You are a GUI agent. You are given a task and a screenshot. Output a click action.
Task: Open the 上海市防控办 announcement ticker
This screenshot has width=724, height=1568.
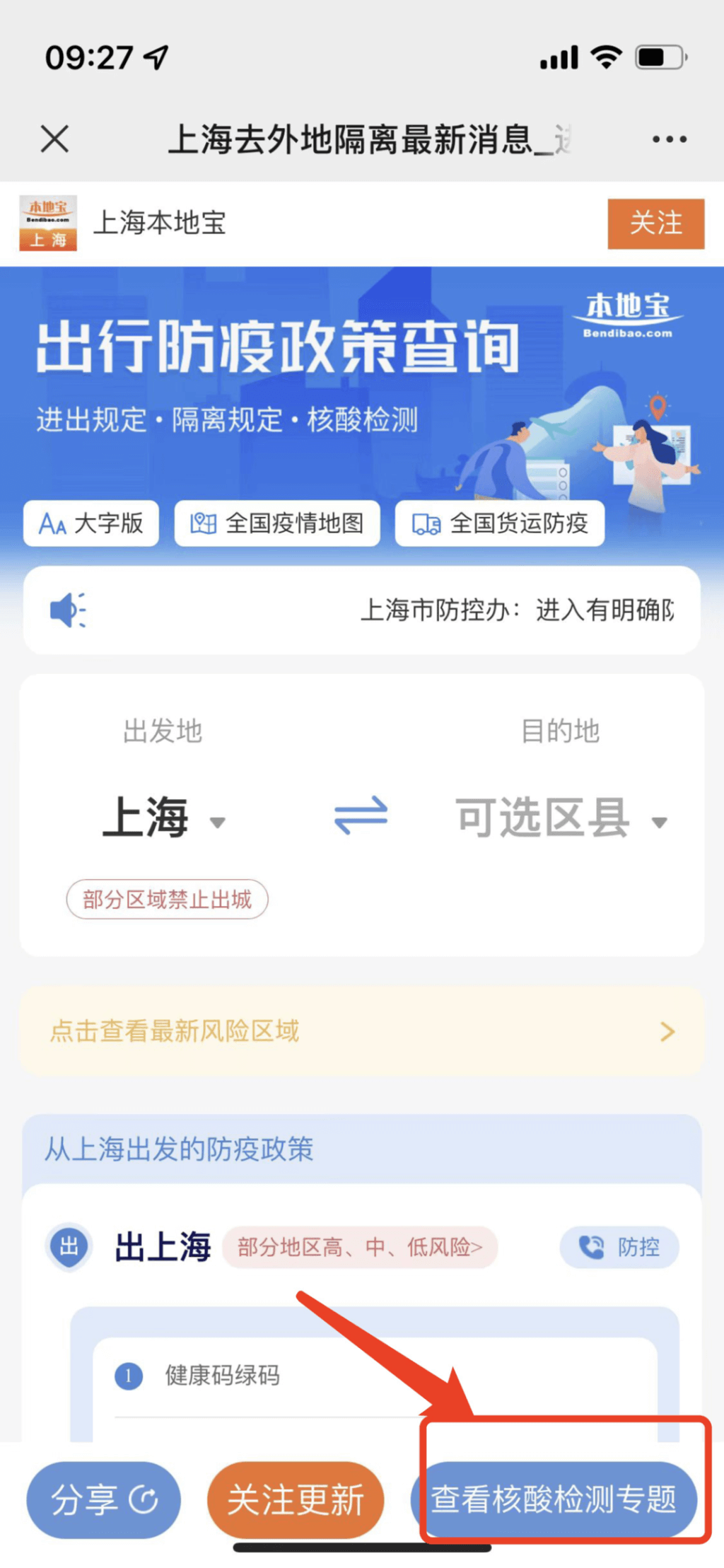pos(516,610)
